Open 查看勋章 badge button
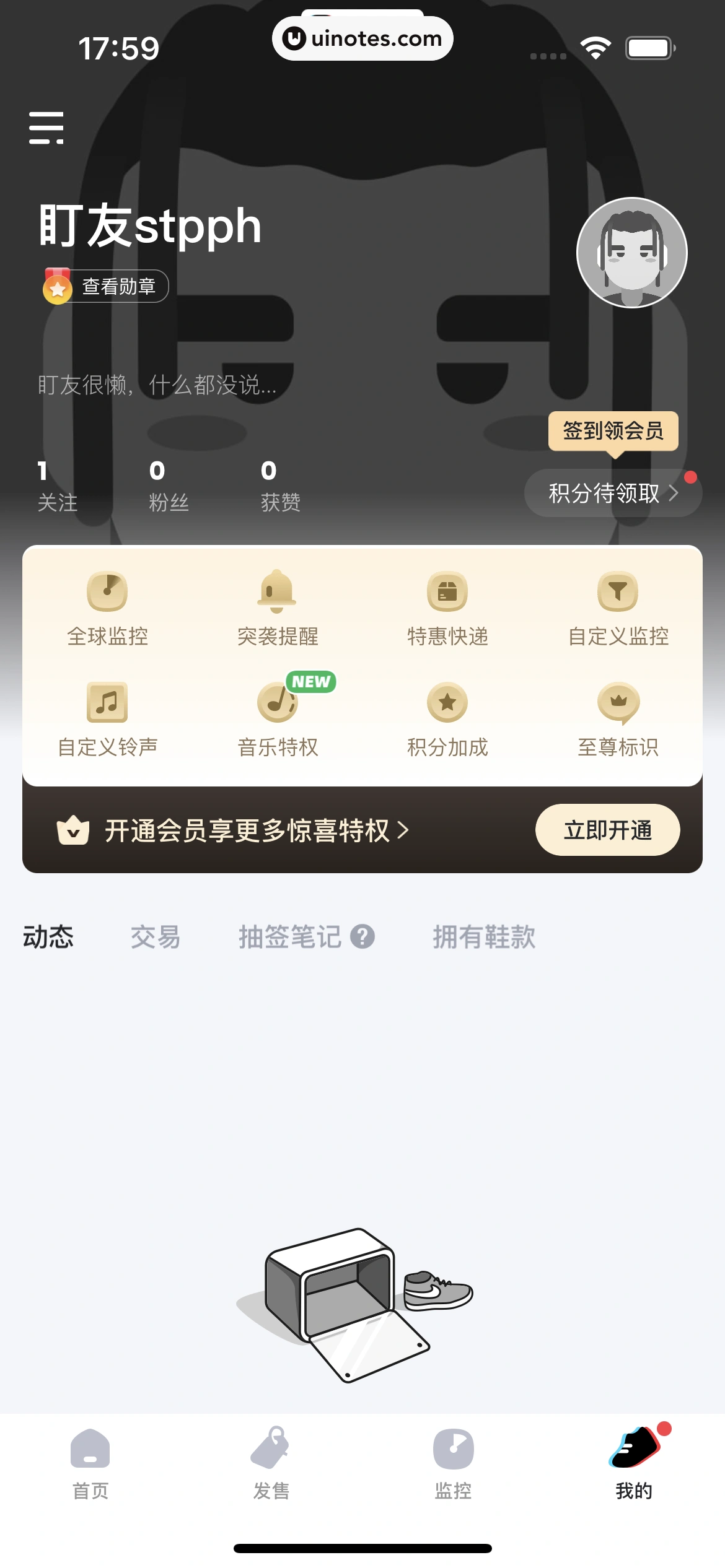 [107, 286]
